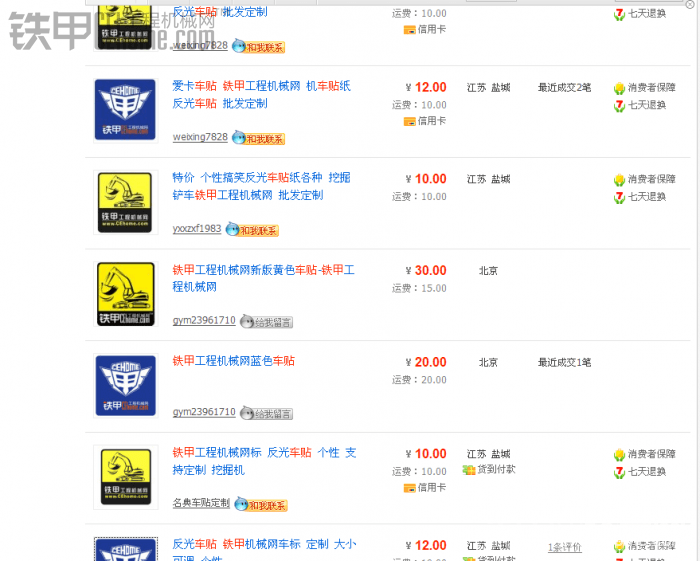Open the 铁甲工程机械网标 反光车贴 个性 listing title
700x561 pixels.
coord(264,453)
